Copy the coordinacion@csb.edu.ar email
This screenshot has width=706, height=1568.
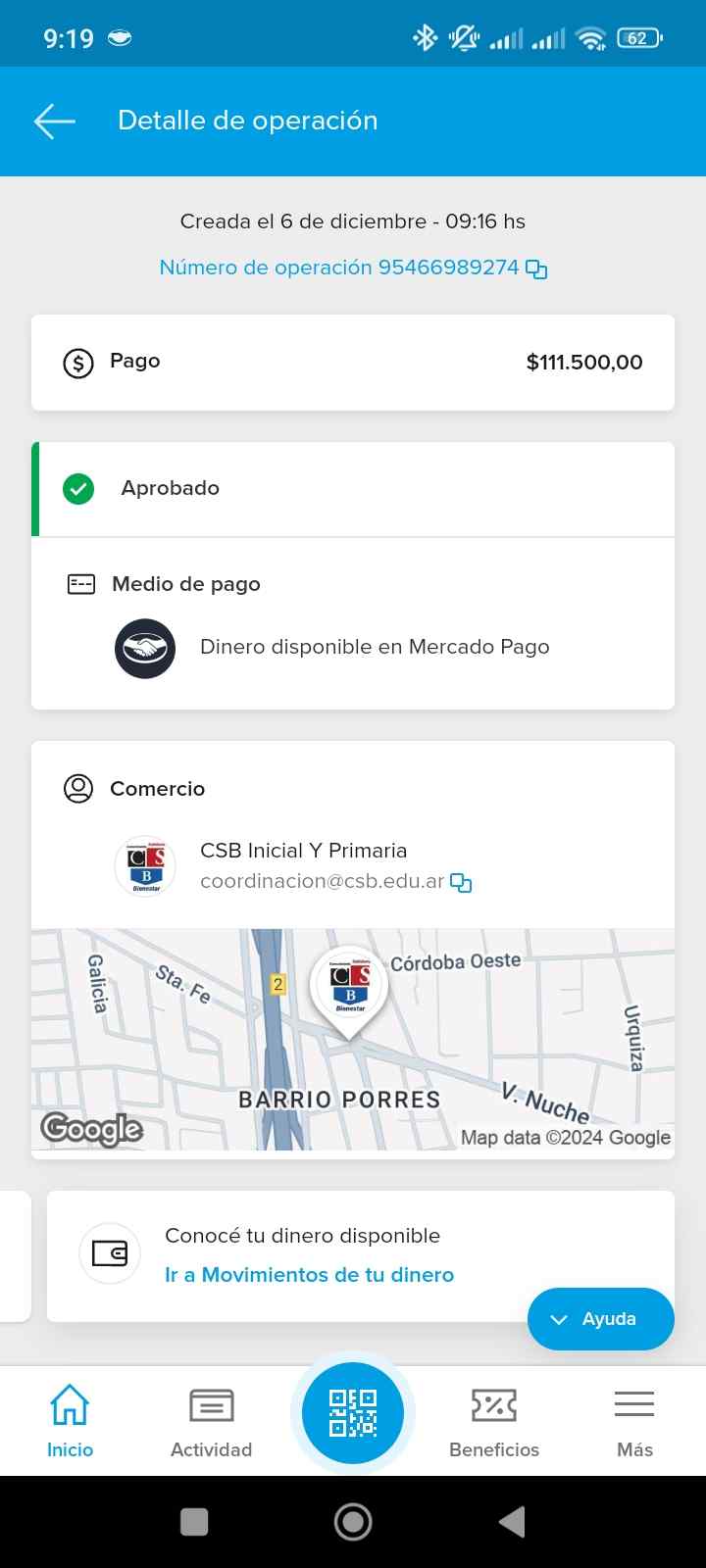click(461, 882)
